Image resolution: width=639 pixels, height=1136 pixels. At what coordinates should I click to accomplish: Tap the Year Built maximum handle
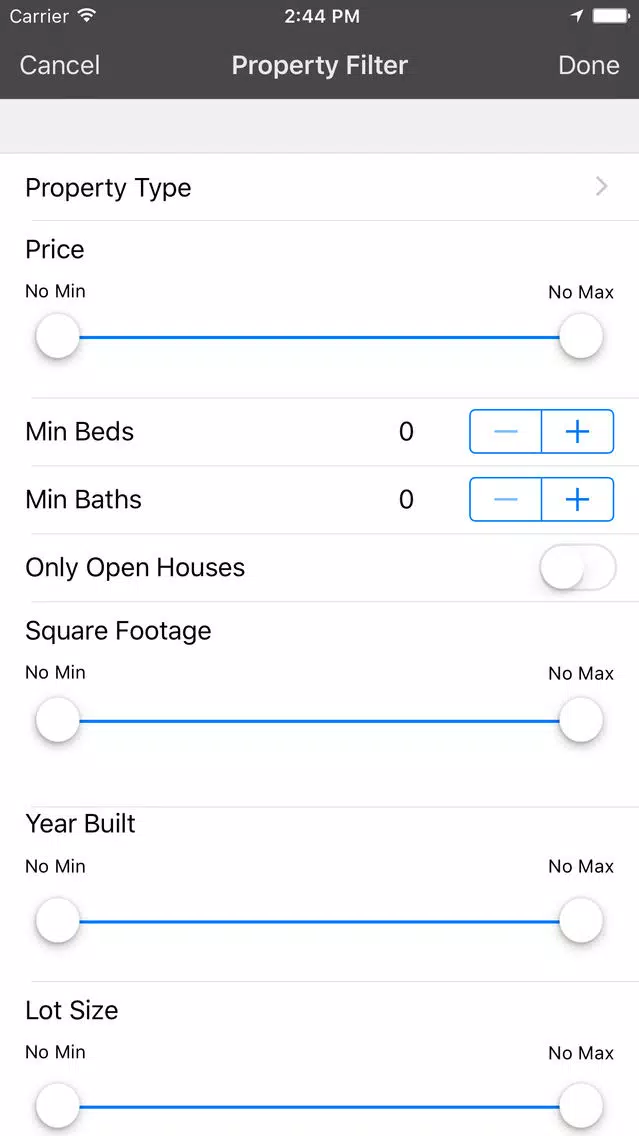[x=580, y=921]
